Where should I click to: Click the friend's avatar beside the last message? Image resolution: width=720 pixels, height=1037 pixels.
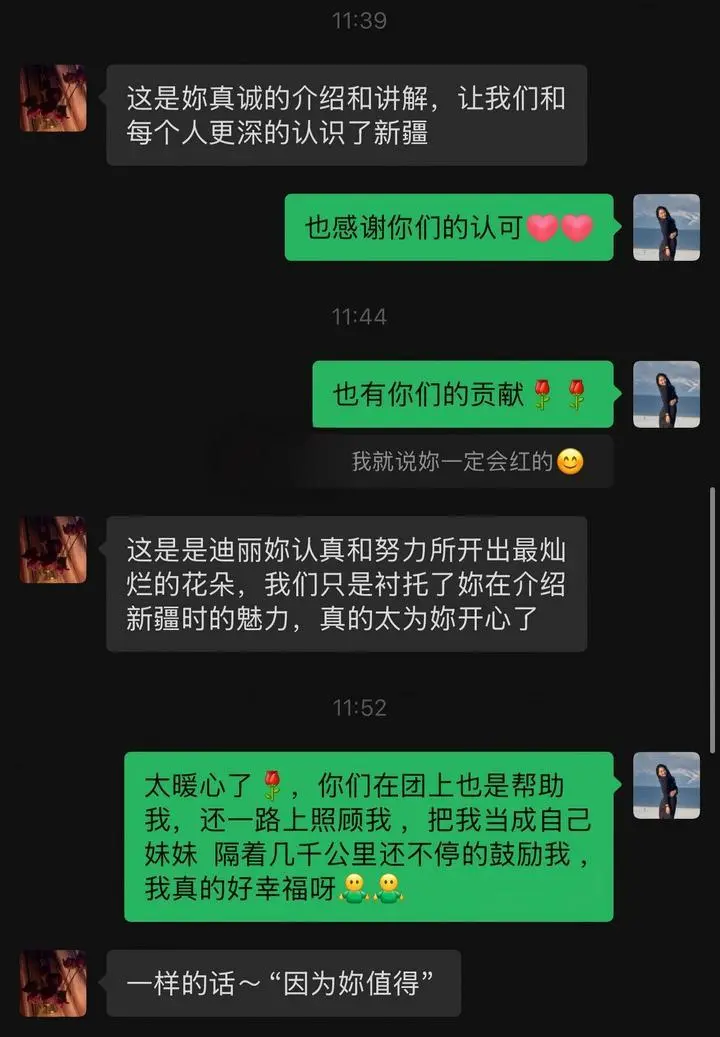51,984
